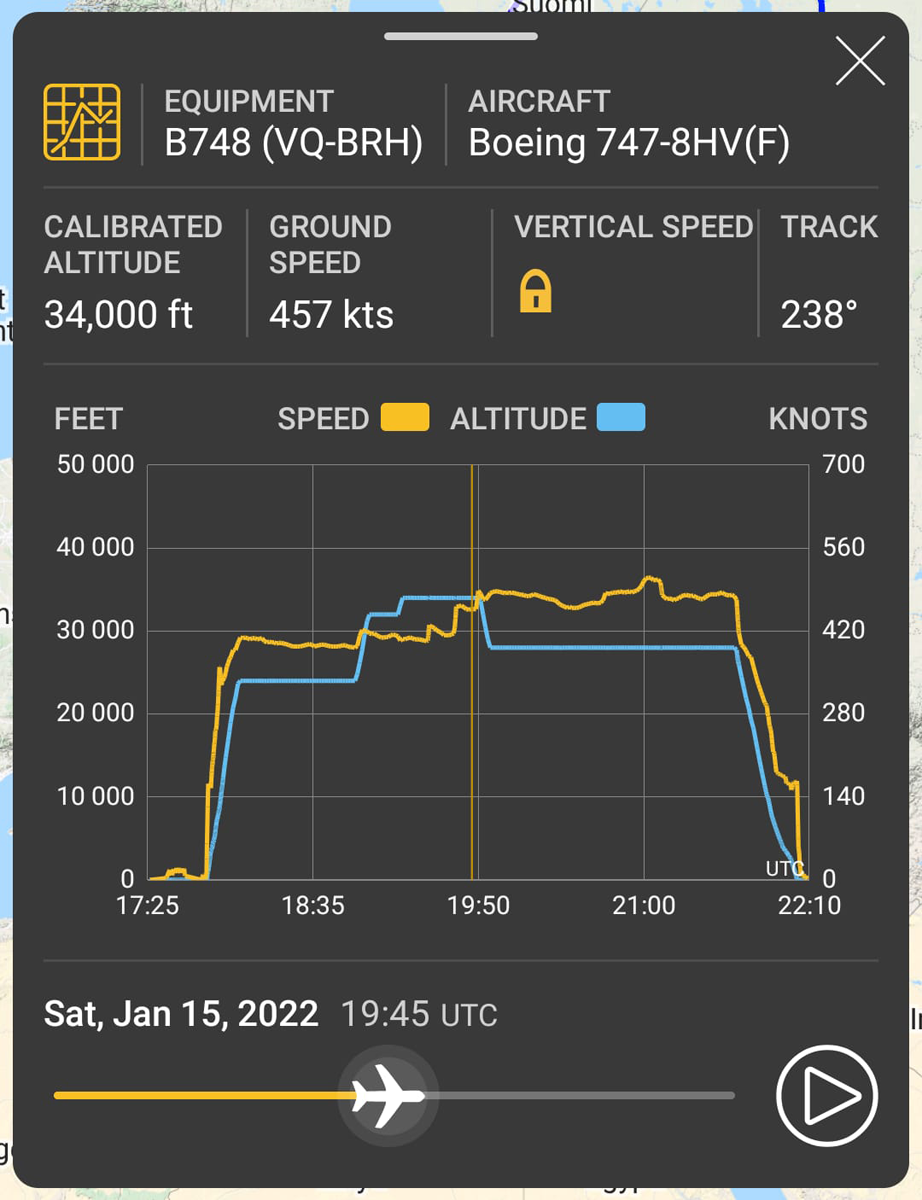The height and width of the screenshot is (1200, 922).
Task: Tap the yellow speed and altitude graph icon
Action: click(82, 122)
